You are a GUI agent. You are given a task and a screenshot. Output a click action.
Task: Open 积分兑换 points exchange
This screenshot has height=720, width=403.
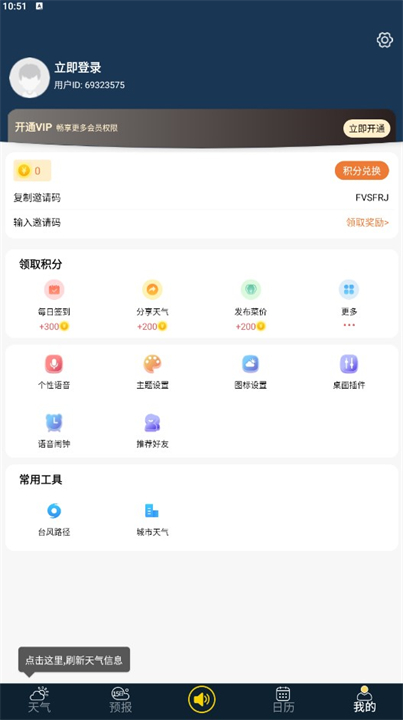(362, 171)
